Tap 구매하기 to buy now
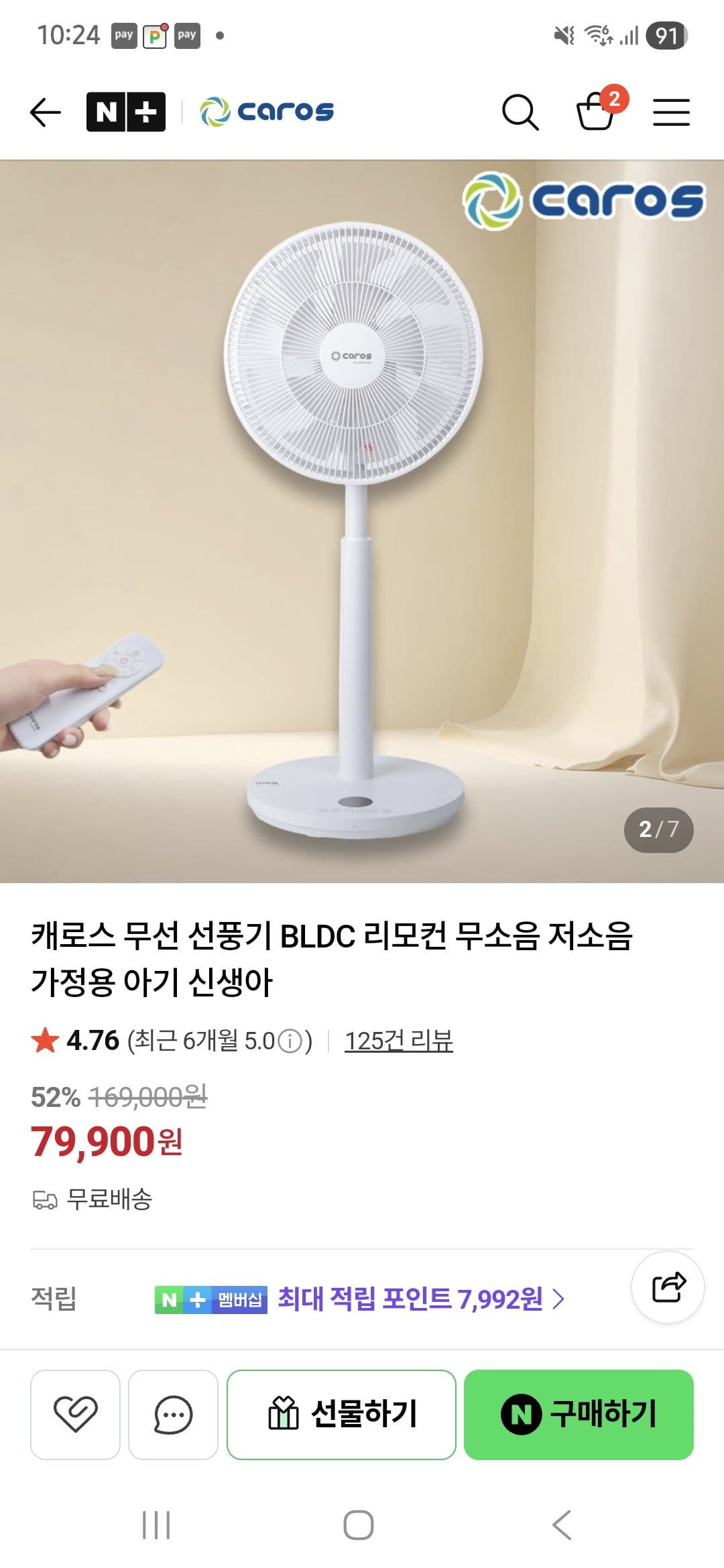 coord(579,1414)
